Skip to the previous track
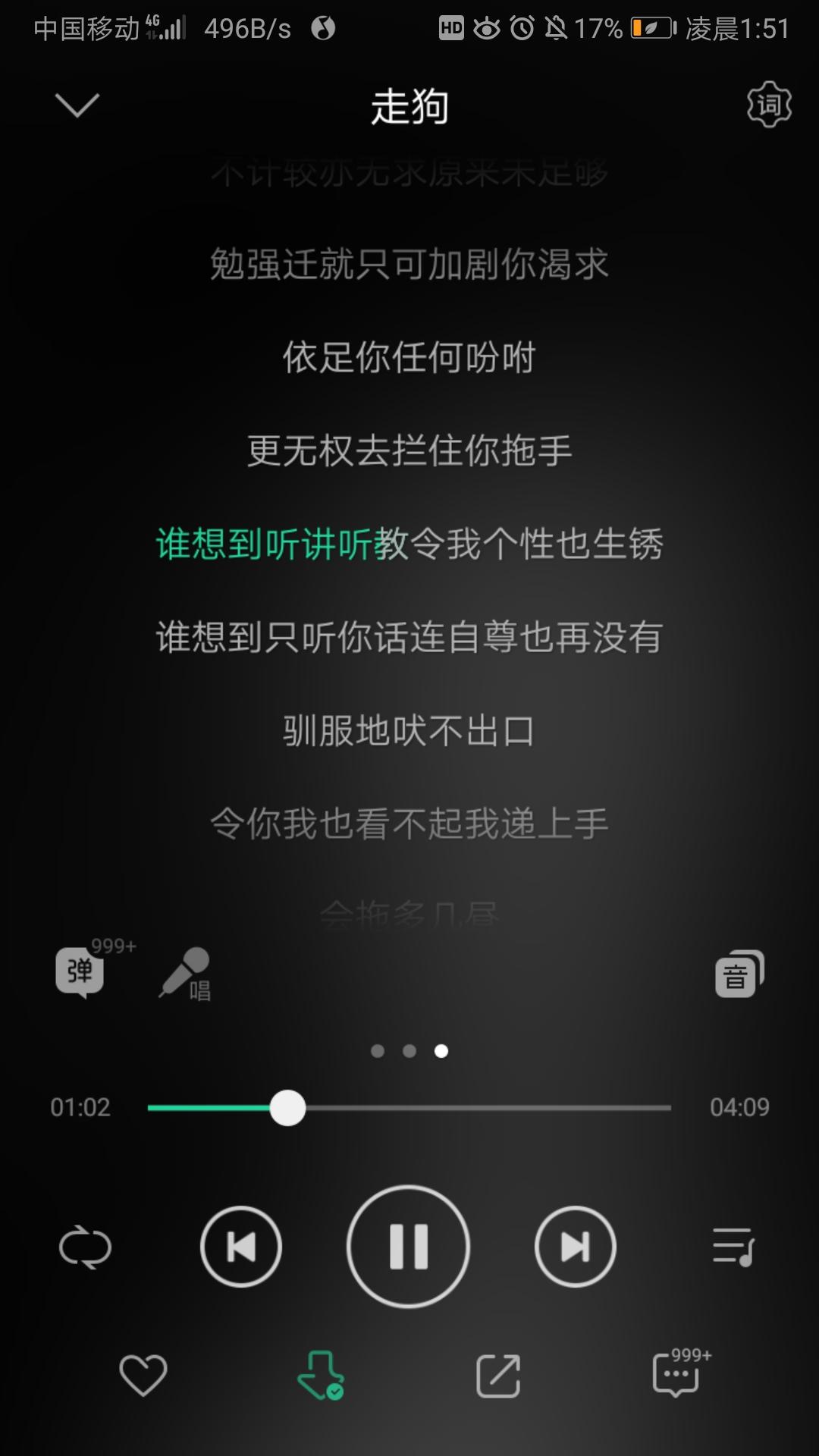Image resolution: width=819 pixels, height=1456 pixels. [x=241, y=1247]
